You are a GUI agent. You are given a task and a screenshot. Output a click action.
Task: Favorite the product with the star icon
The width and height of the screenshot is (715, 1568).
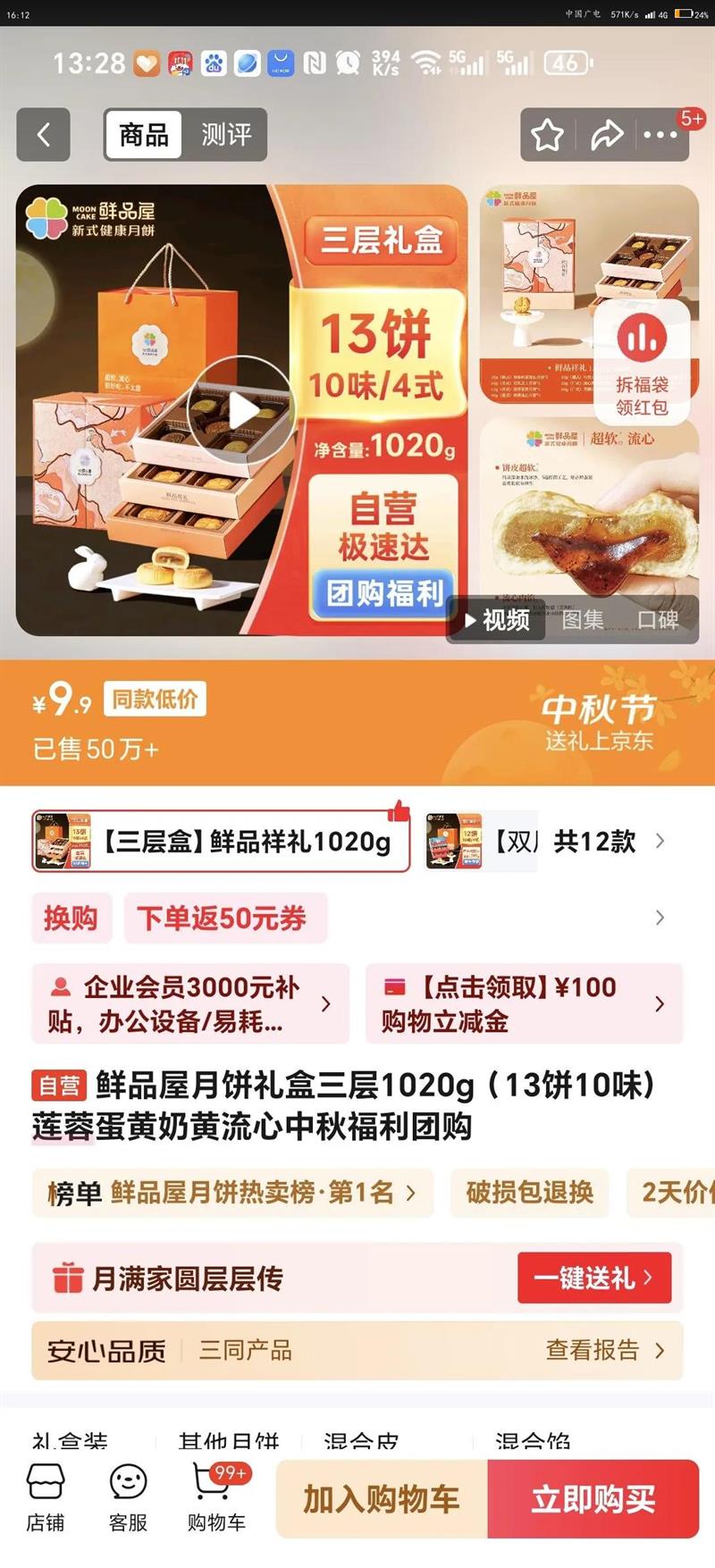(x=547, y=133)
